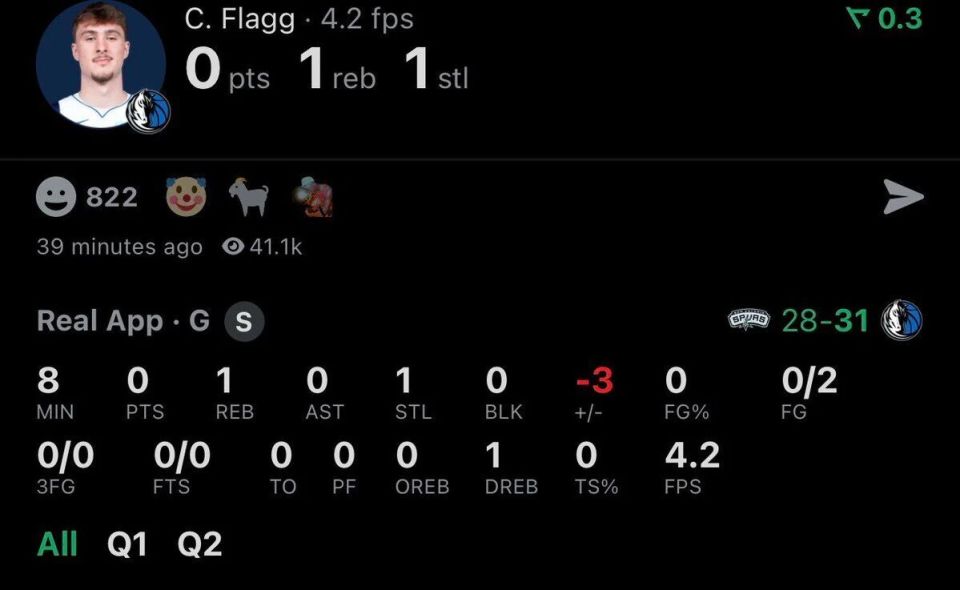React with the goat emoji
960x590 pixels.
[249, 197]
